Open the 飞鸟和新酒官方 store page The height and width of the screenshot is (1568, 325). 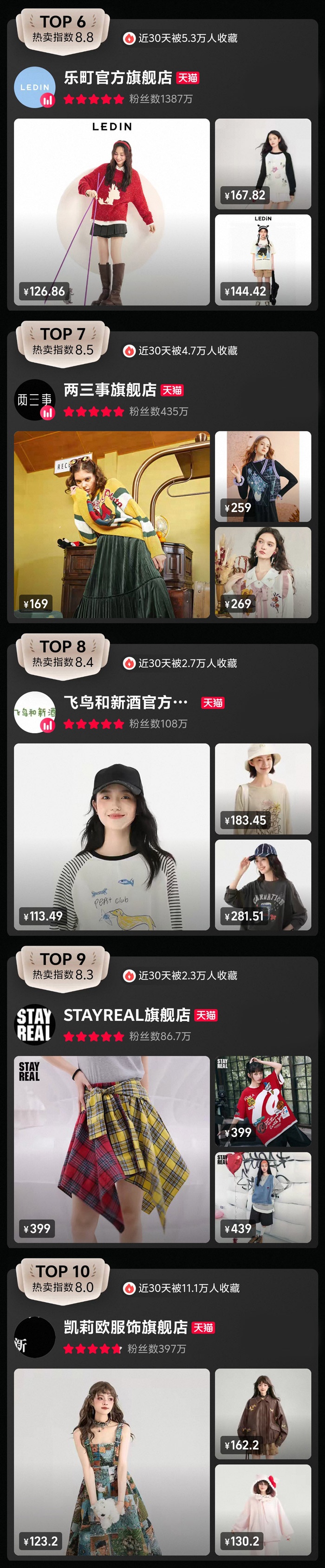click(x=126, y=703)
